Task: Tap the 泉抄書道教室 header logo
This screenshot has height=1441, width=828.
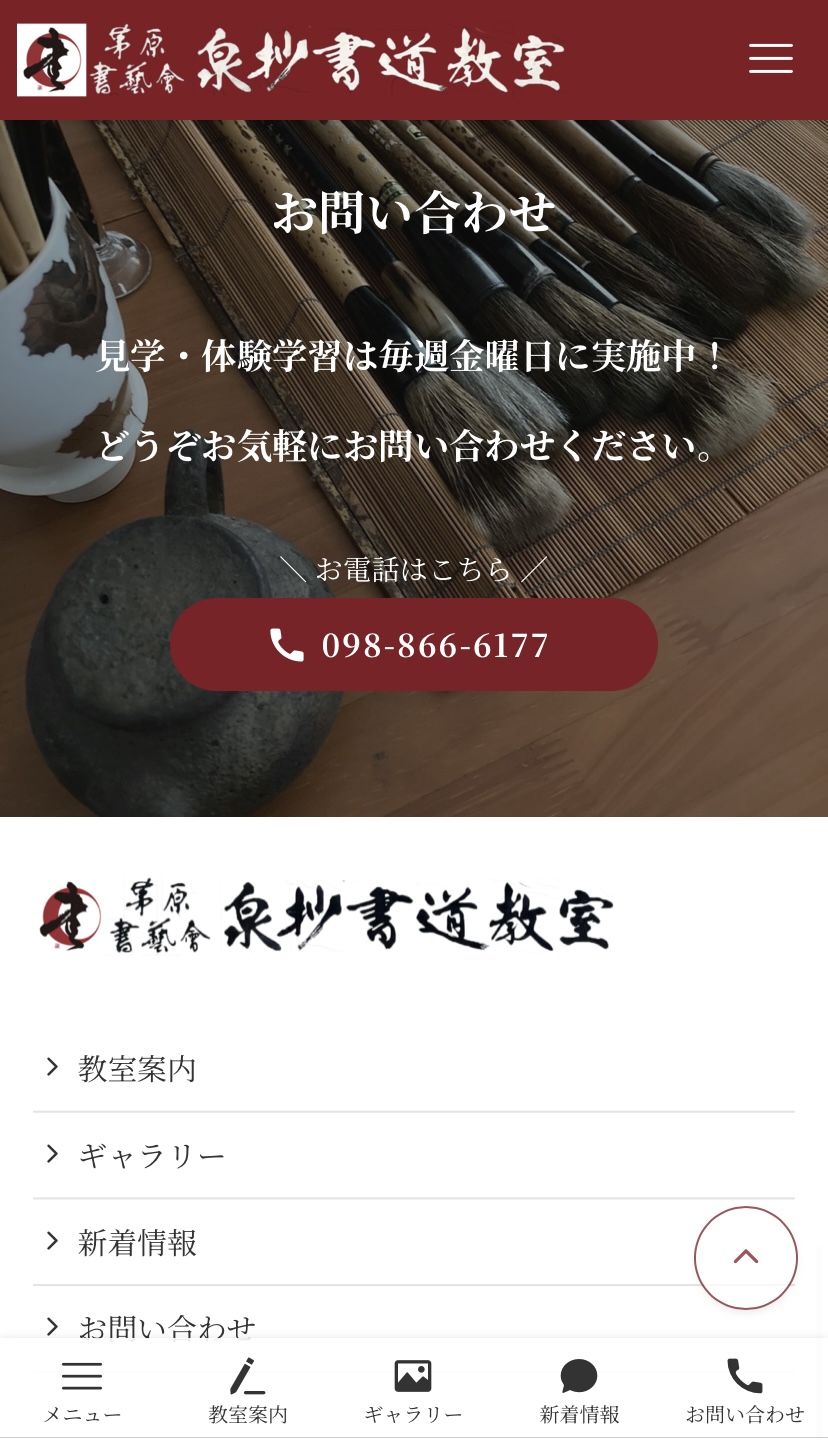Action: (290, 59)
